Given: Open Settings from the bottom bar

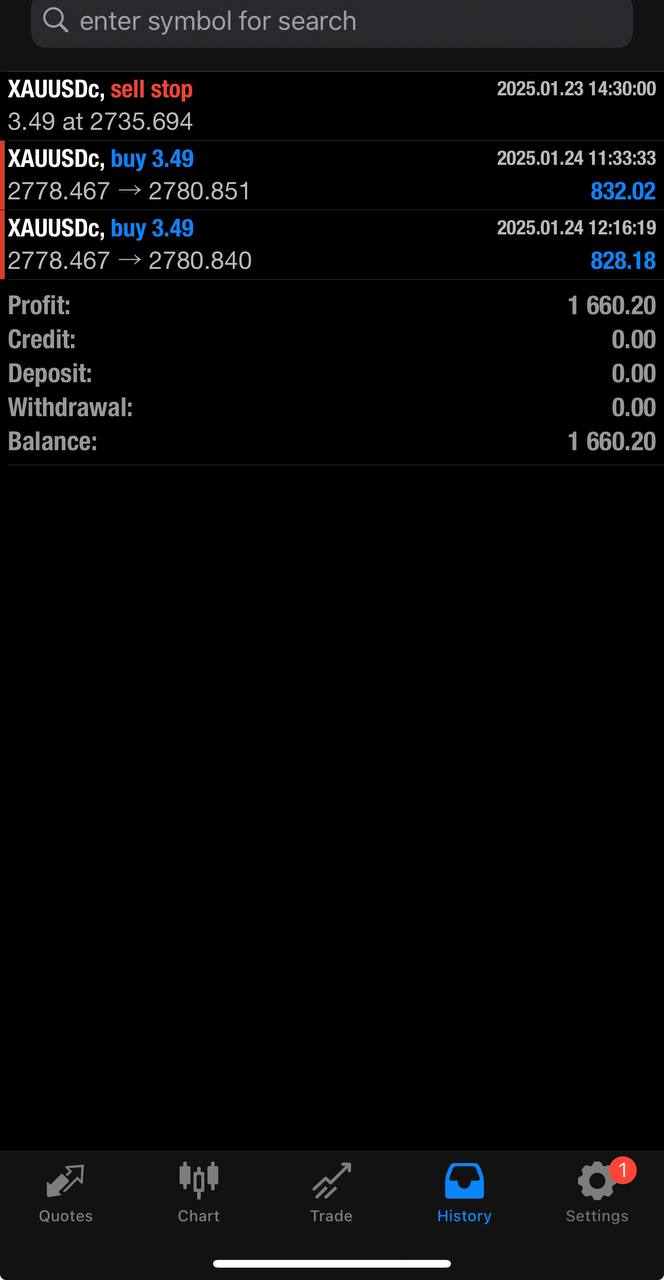Looking at the screenshot, I should point(597,1194).
